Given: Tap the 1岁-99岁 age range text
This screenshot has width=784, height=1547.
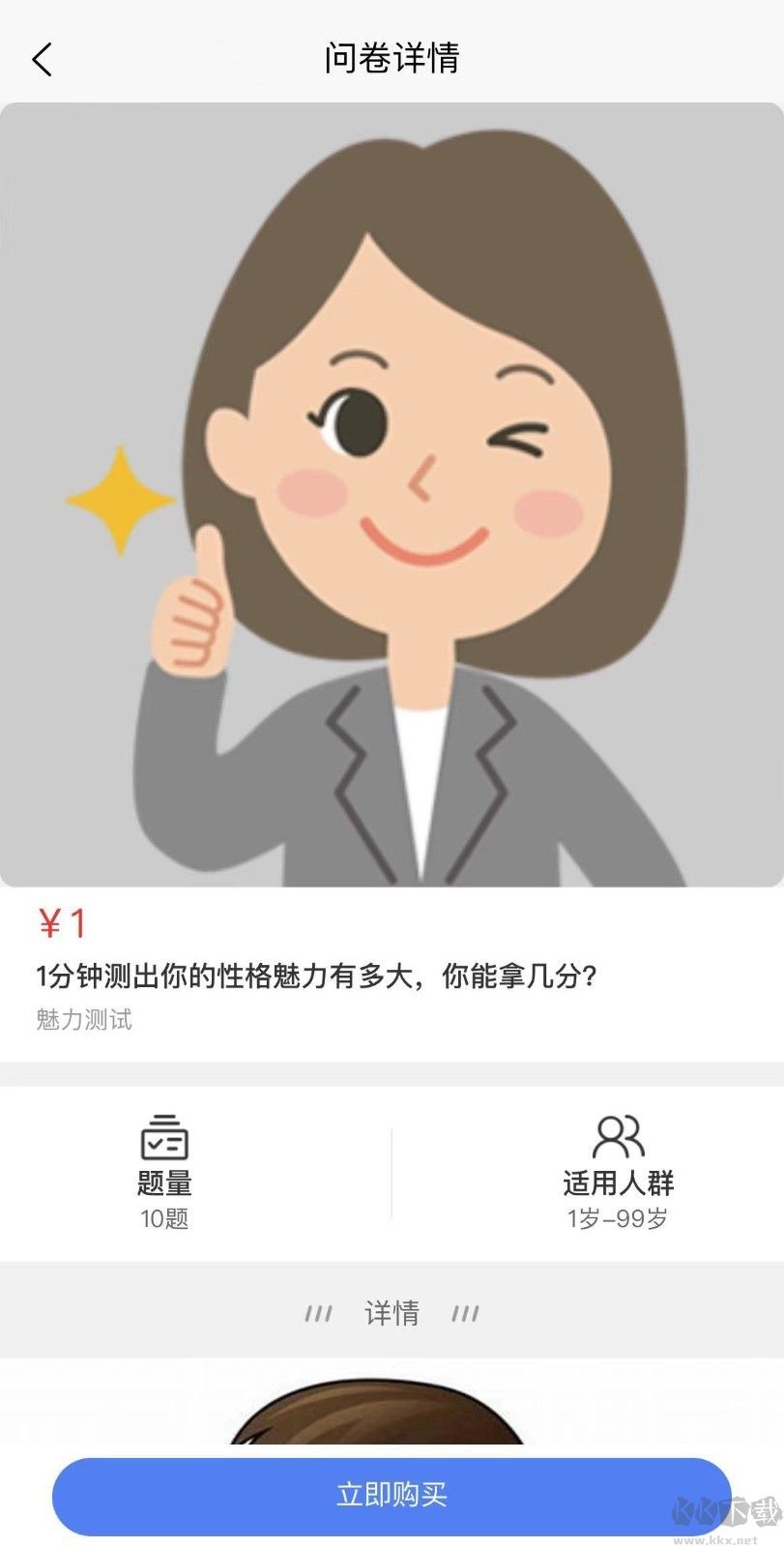Looking at the screenshot, I should point(619,1220).
